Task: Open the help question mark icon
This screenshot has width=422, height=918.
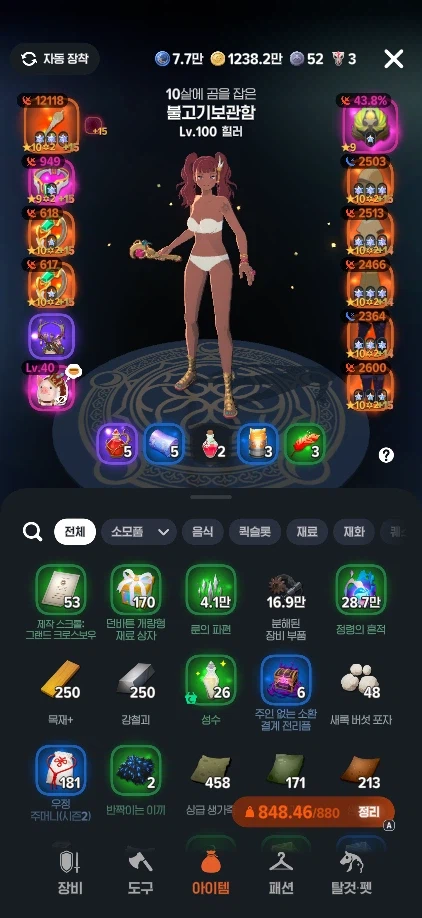Action: (386, 455)
